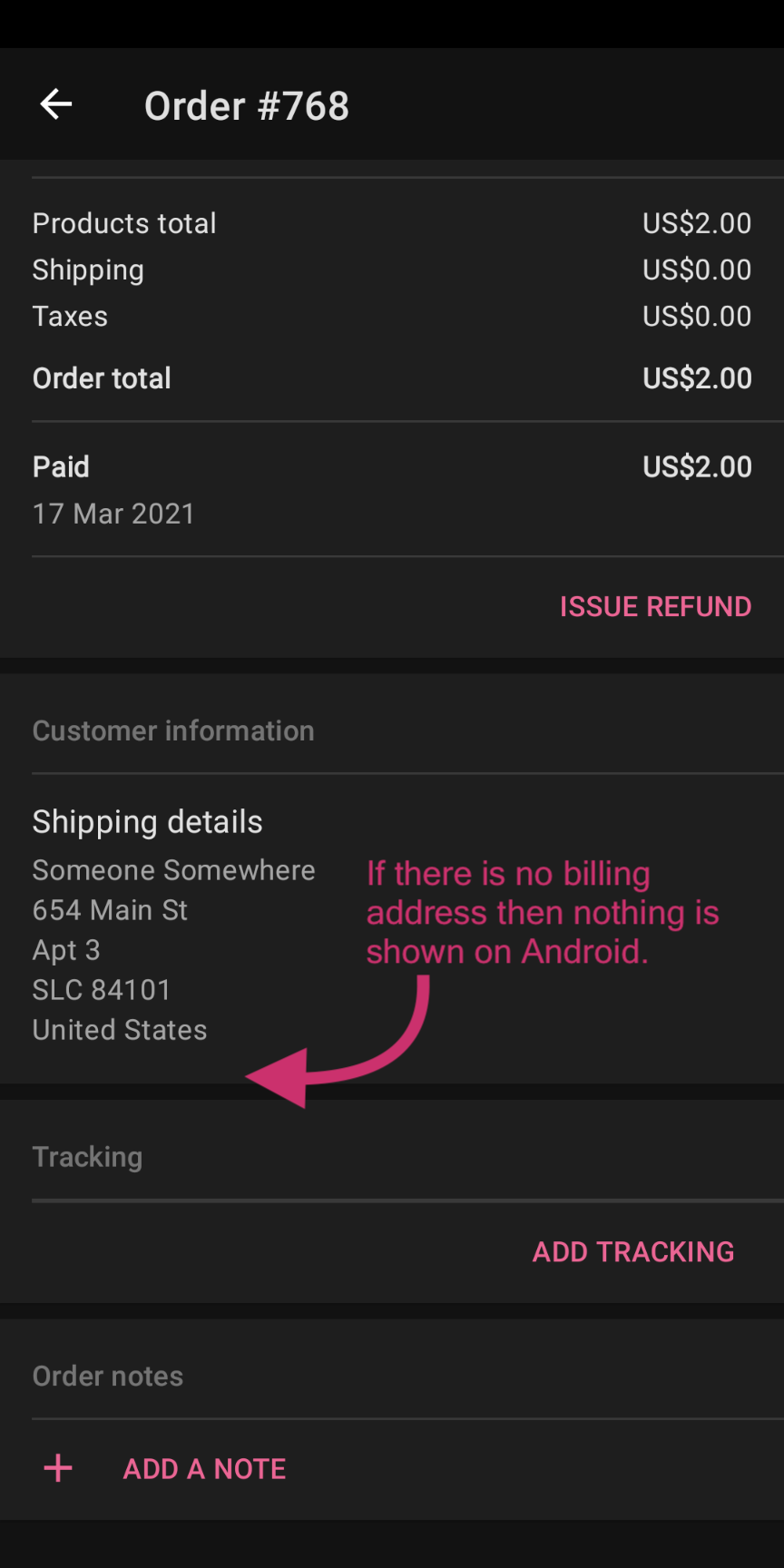Tap the Apt 3 address line

(65, 949)
